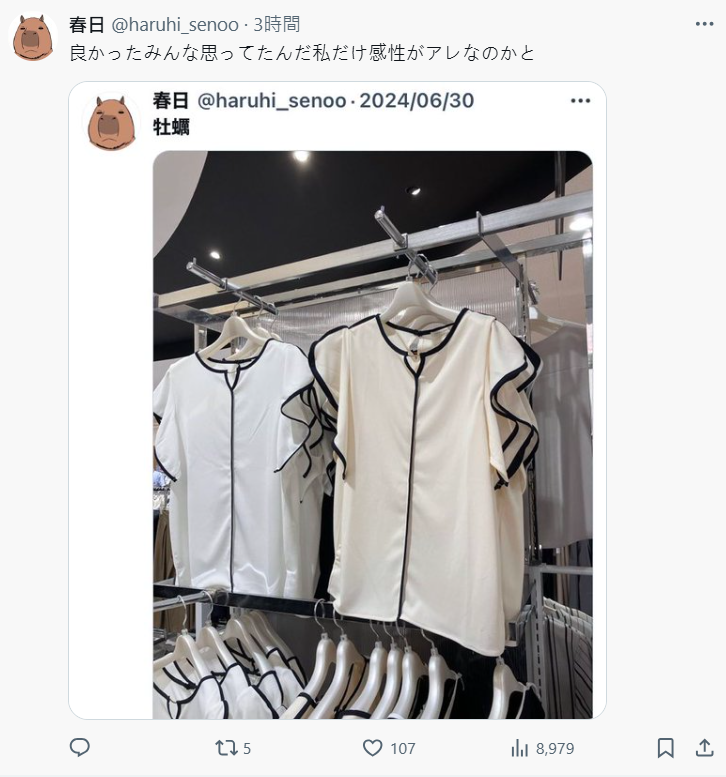This screenshot has width=726, height=777.
Task: Like the tweet with 107 likes
Action: (x=373, y=748)
